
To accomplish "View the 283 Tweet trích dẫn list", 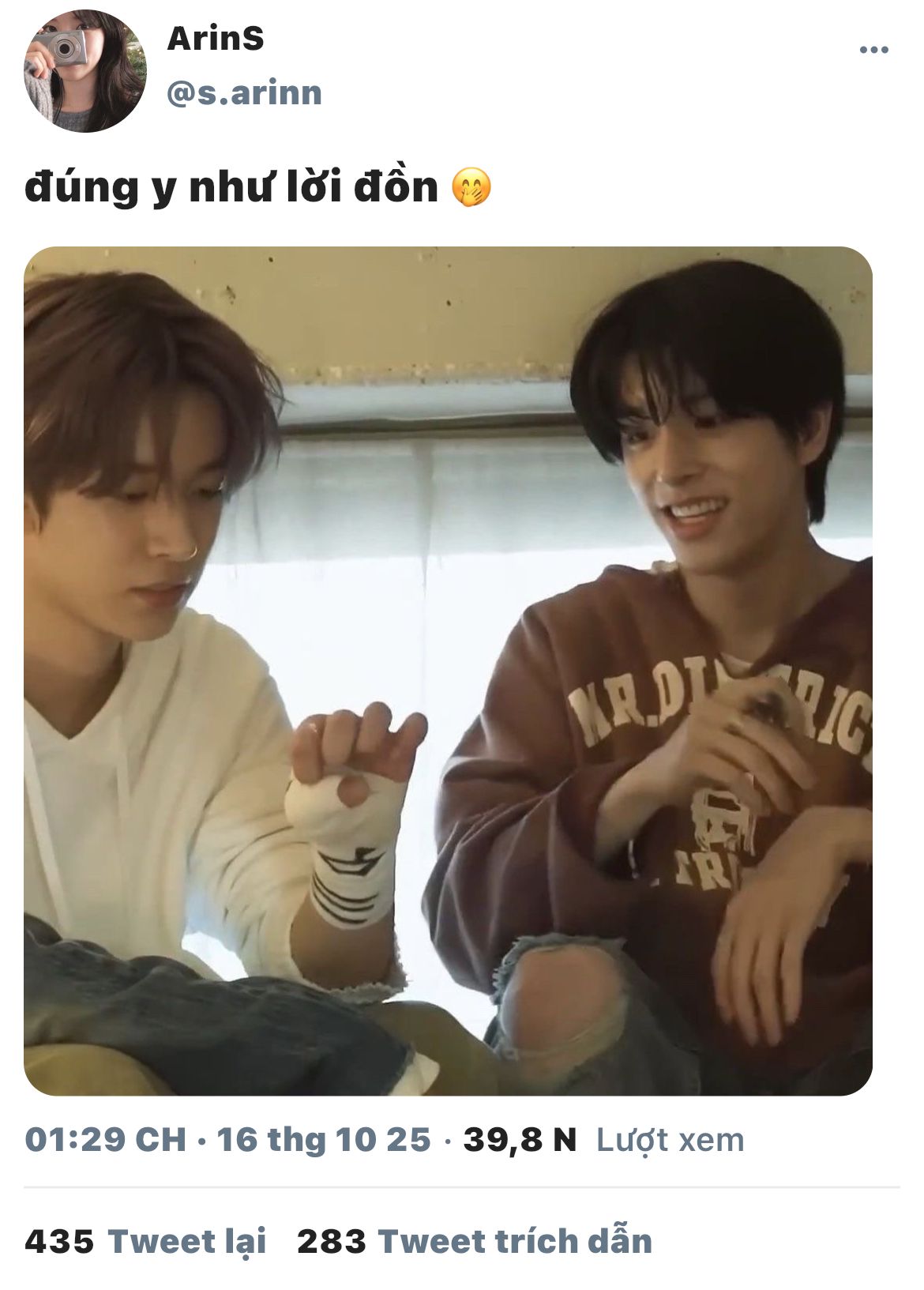I will tap(475, 1241).
